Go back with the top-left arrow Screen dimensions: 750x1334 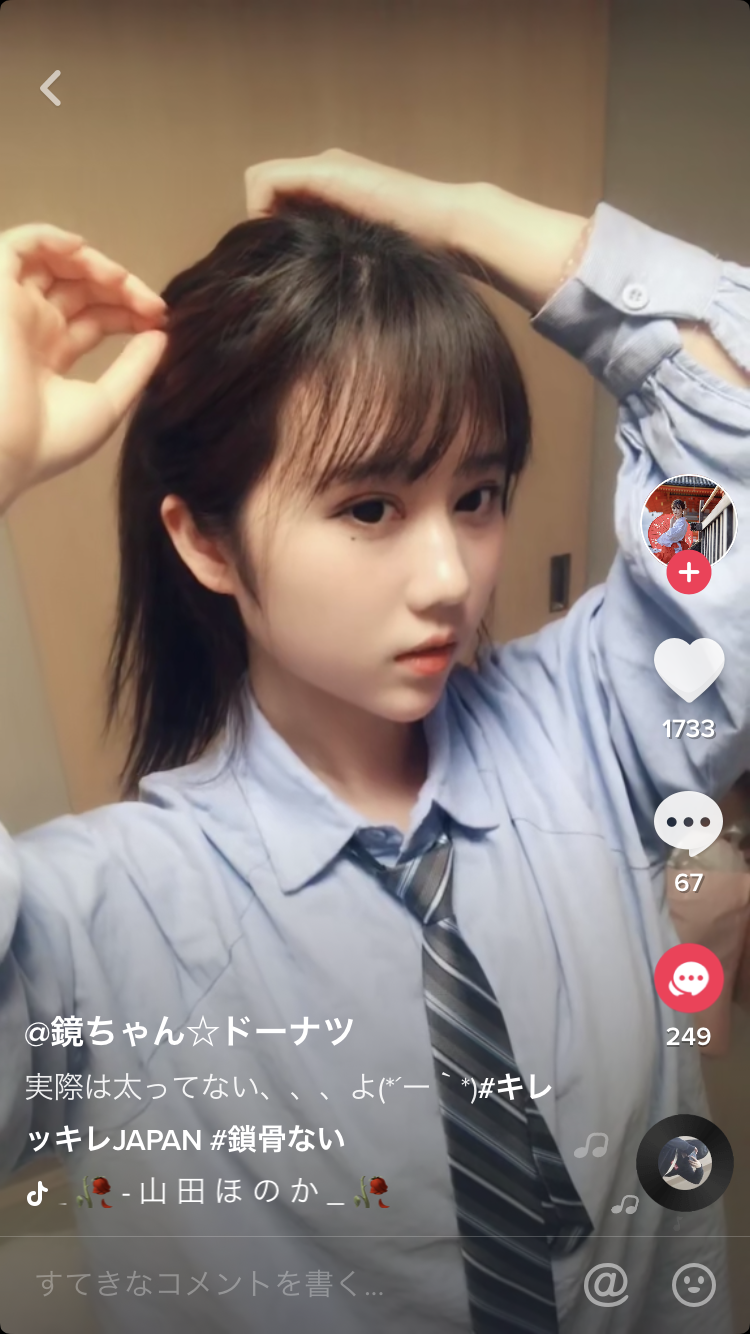51,88
